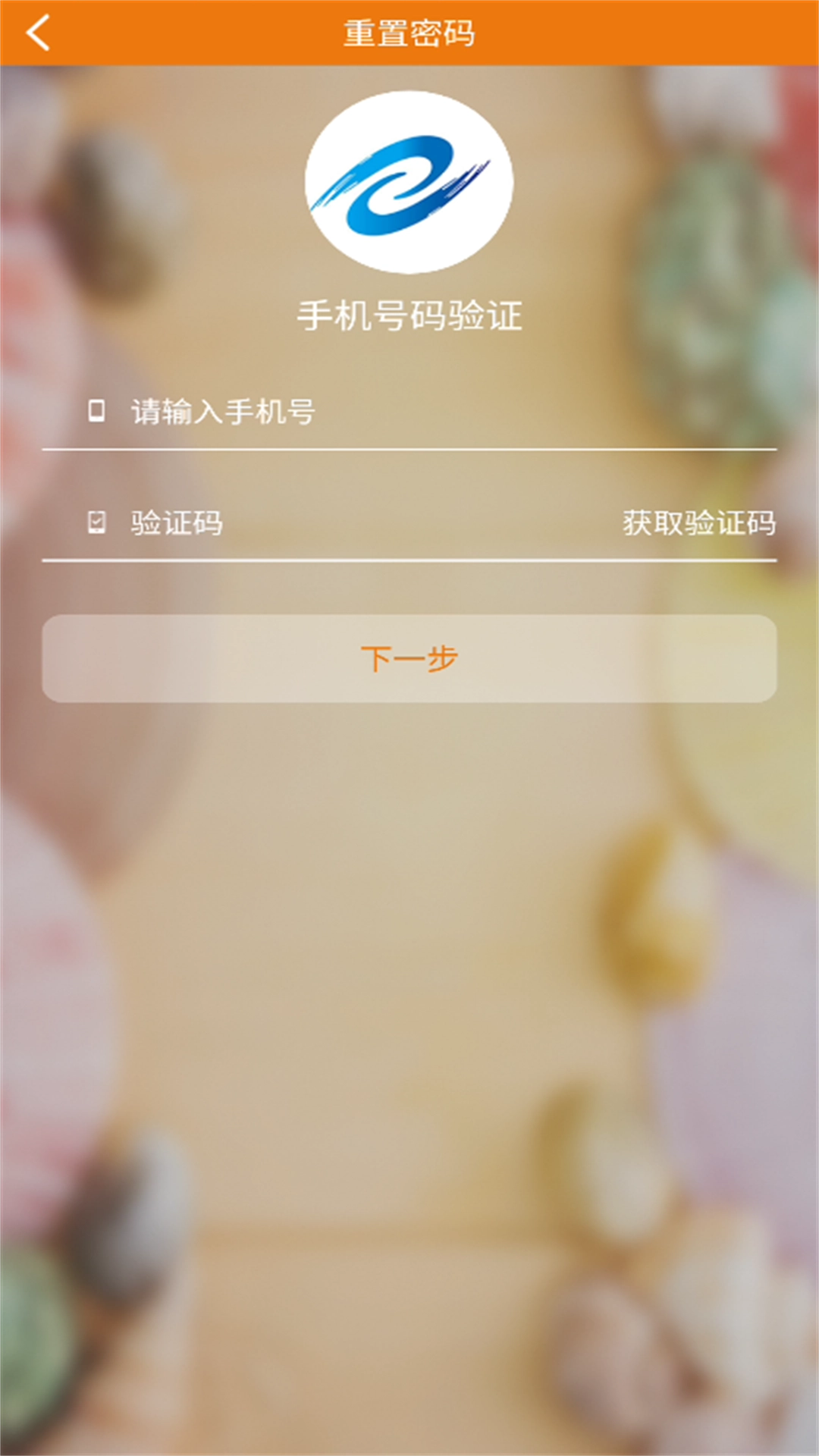Click the blurred background area below the form

click(409, 986)
